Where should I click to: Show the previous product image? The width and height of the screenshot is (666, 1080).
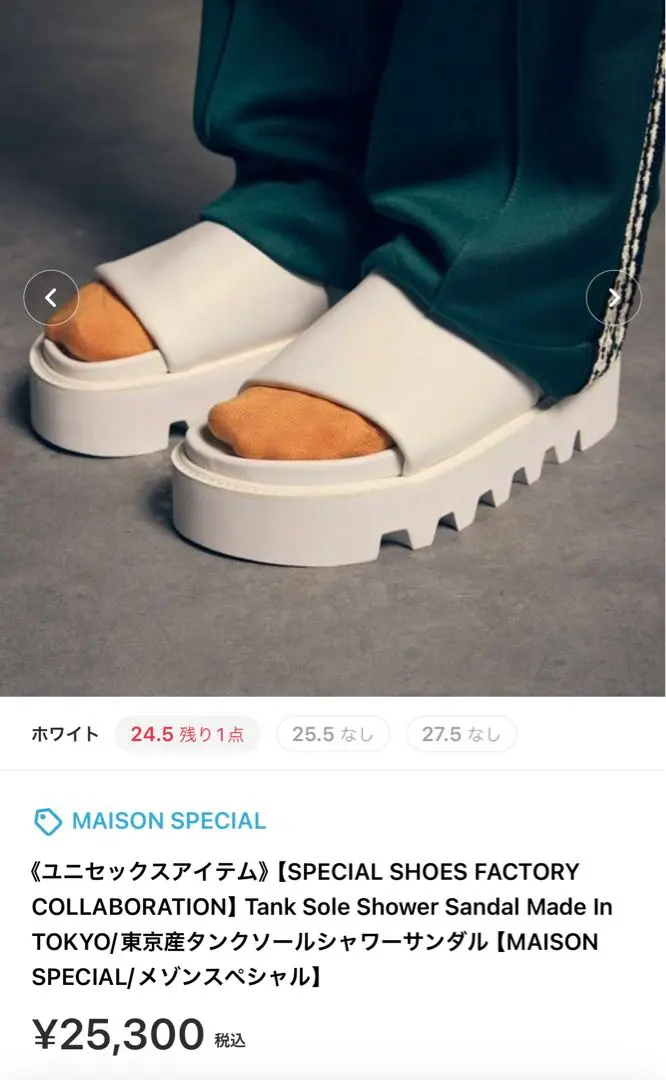(x=51, y=297)
